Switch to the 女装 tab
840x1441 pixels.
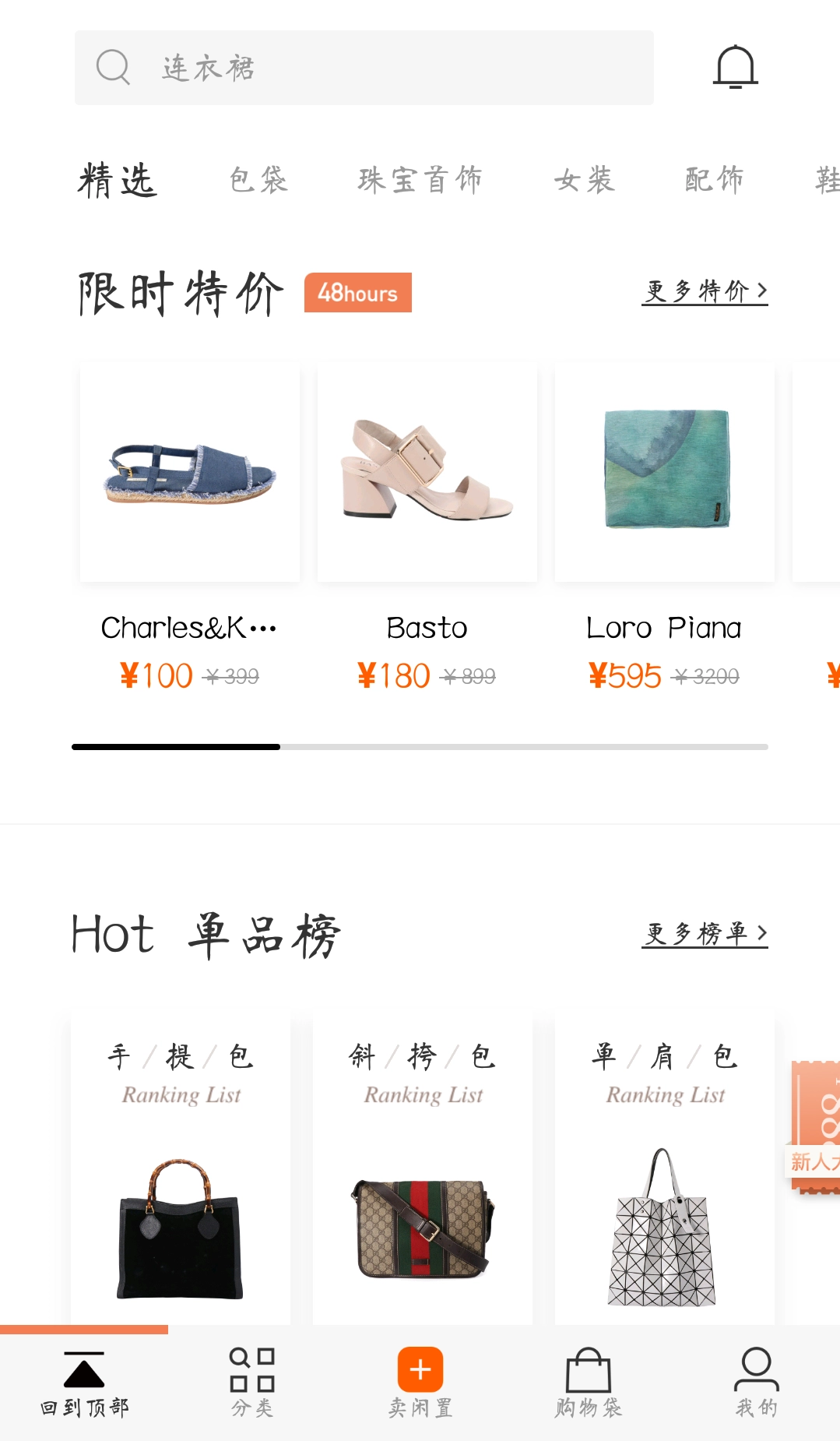tap(584, 180)
